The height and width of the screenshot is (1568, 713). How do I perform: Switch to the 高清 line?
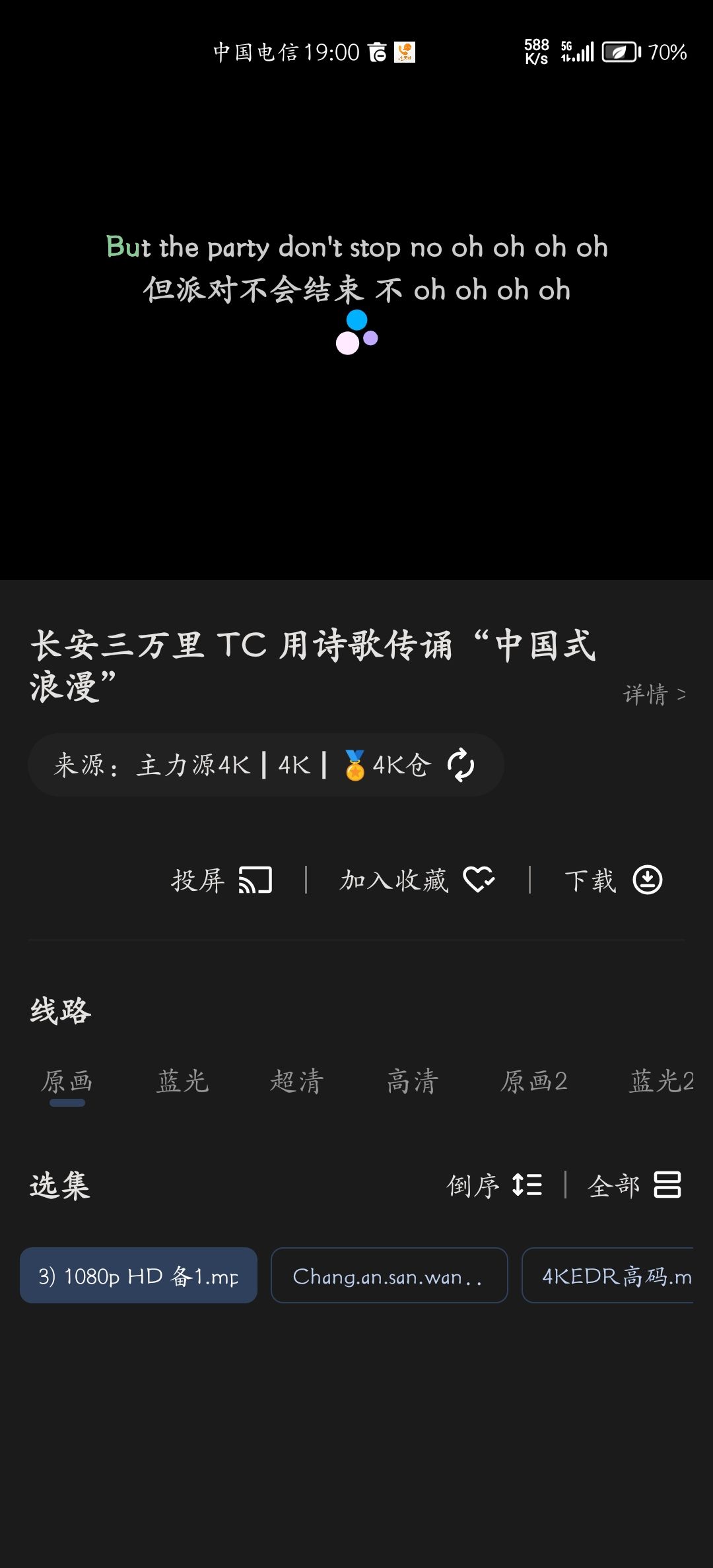(x=413, y=1082)
